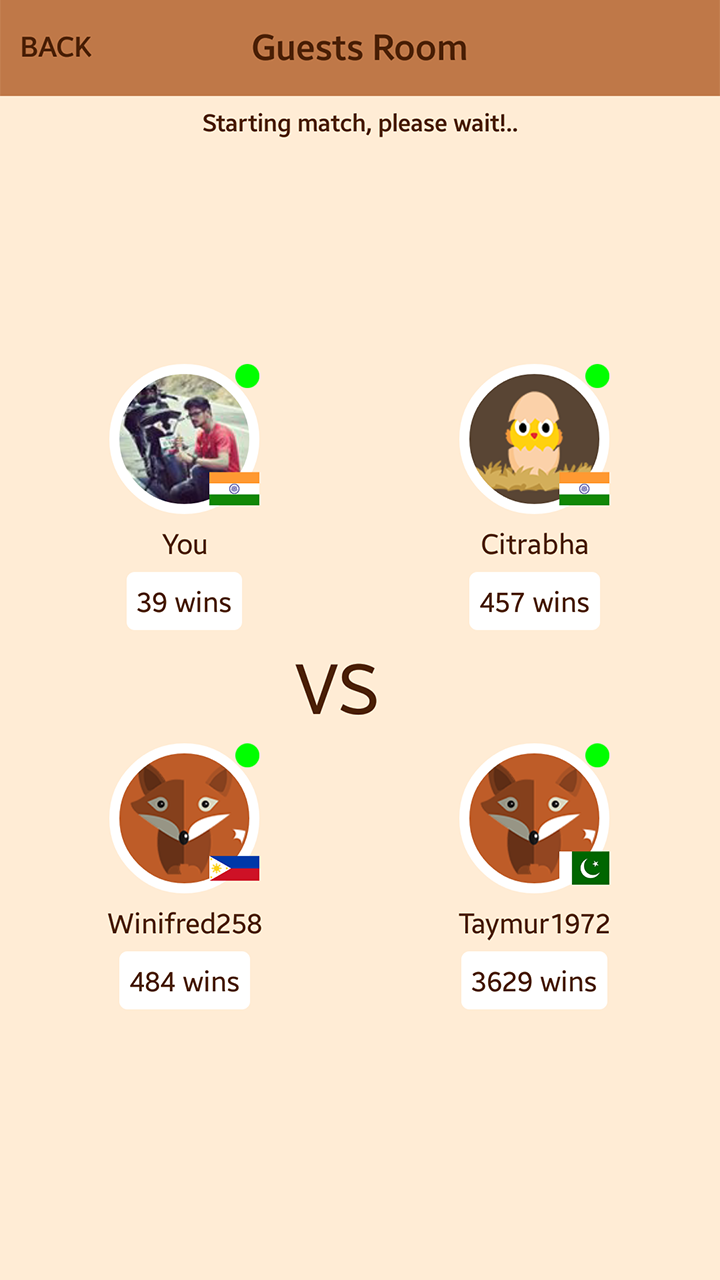Tap Winifred258's fox avatar icon
Image resolution: width=720 pixels, height=1280 pixels.
click(x=184, y=817)
